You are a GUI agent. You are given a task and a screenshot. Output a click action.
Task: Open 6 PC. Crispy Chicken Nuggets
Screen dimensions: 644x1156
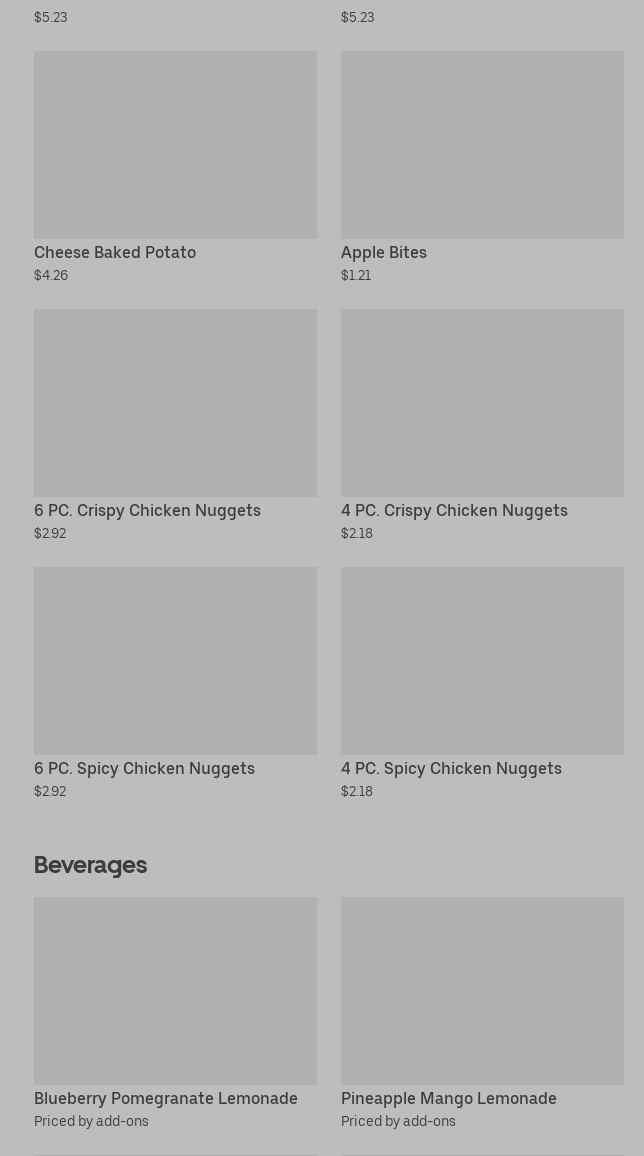coord(175,425)
